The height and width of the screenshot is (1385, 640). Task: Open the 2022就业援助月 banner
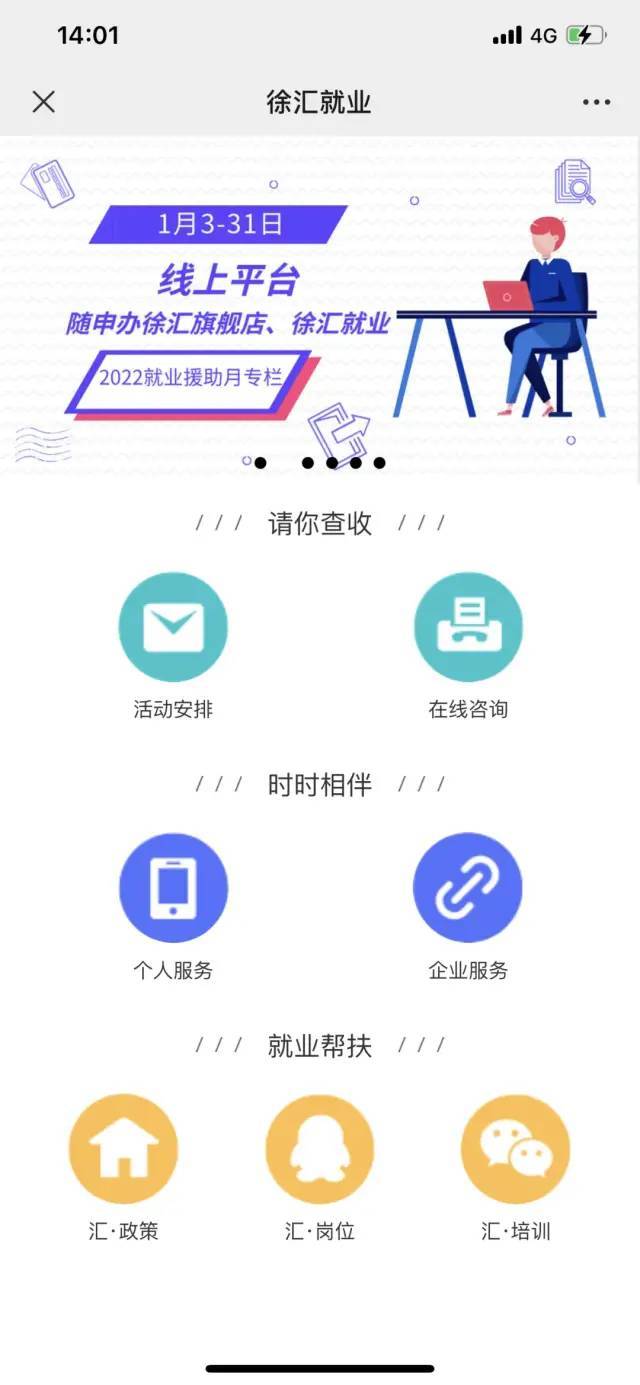[x=319, y=305]
